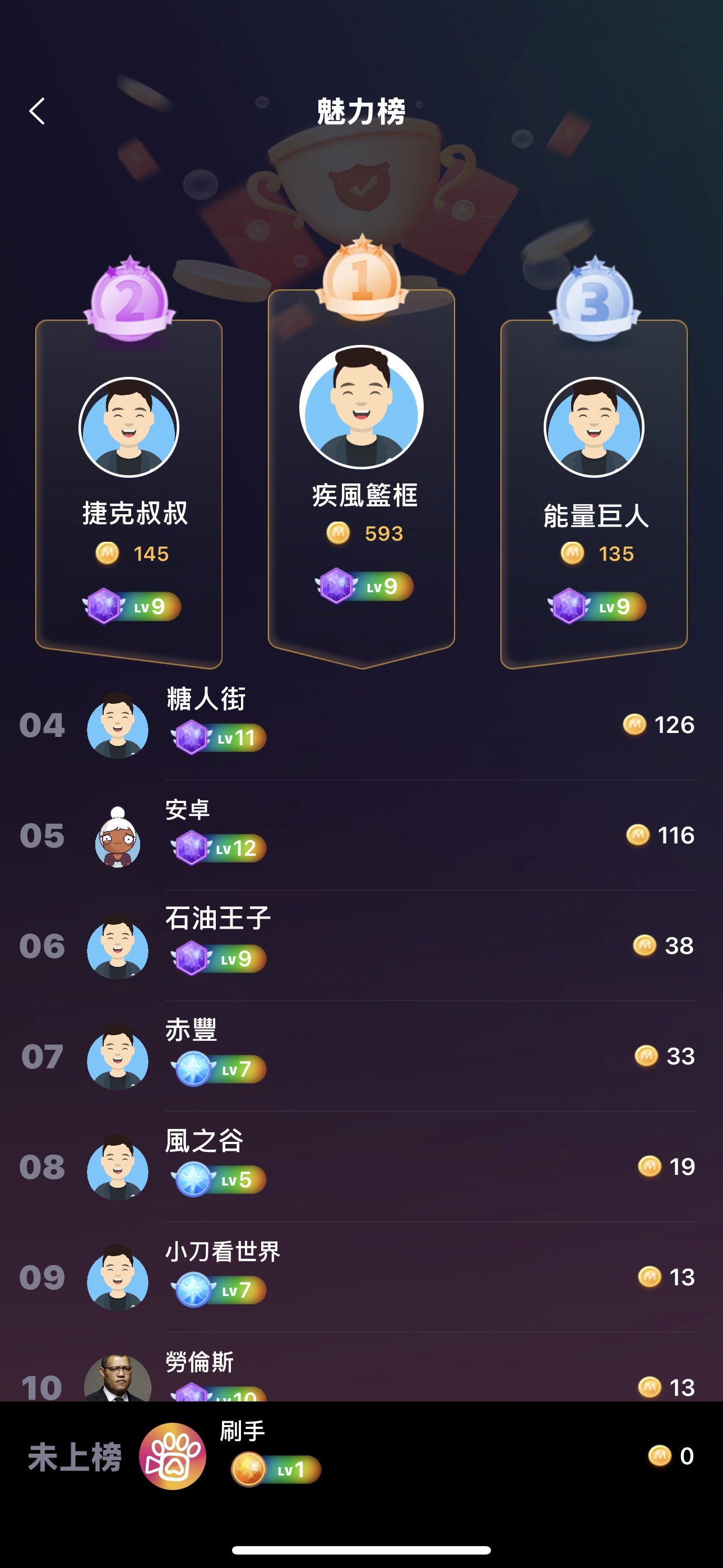723x1568 pixels.
Task: Open 石油王子's ranking entry
Action: (x=361, y=946)
